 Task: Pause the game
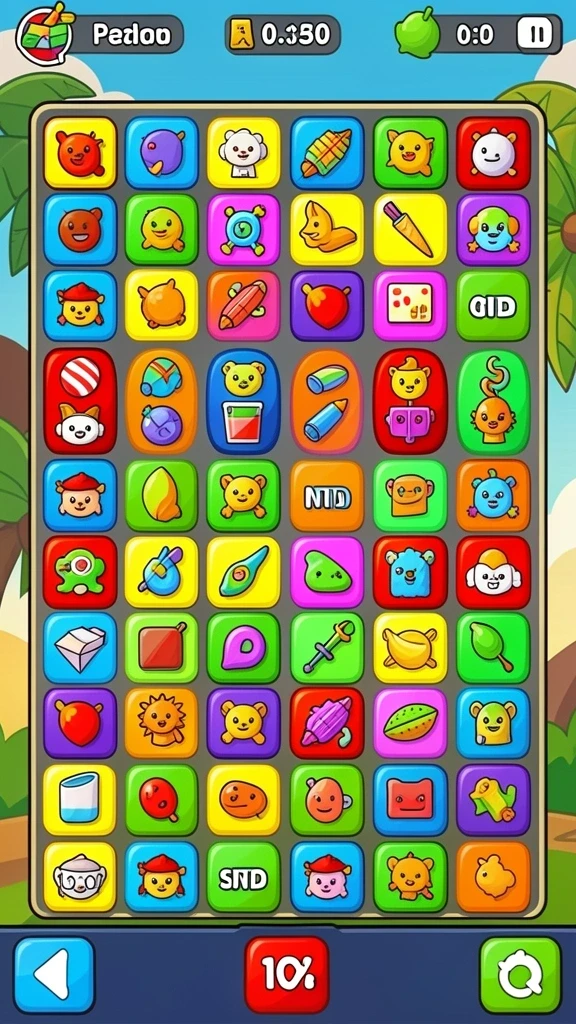tap(534, 34)
